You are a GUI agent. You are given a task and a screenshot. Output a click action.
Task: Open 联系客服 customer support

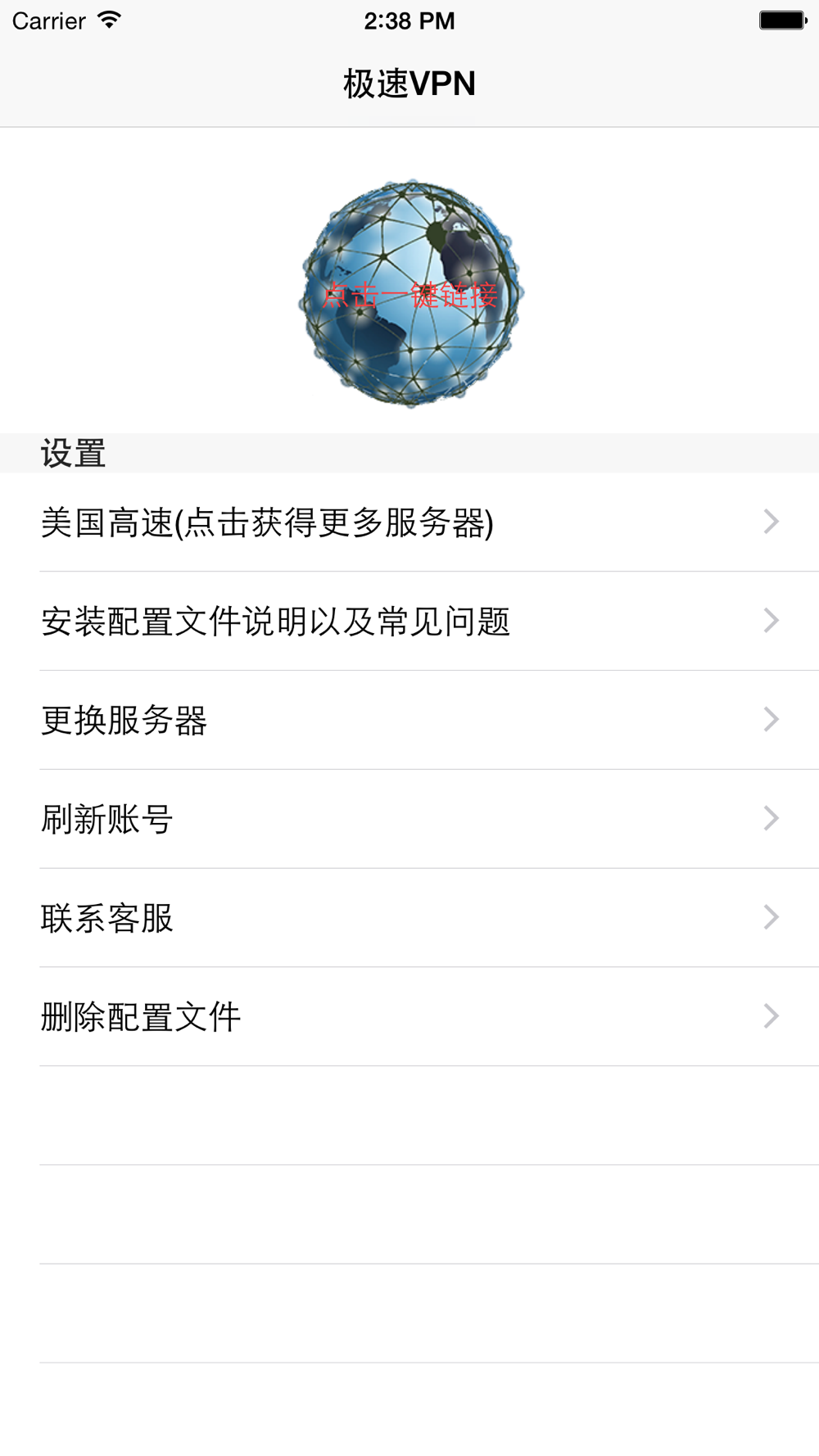409,918
